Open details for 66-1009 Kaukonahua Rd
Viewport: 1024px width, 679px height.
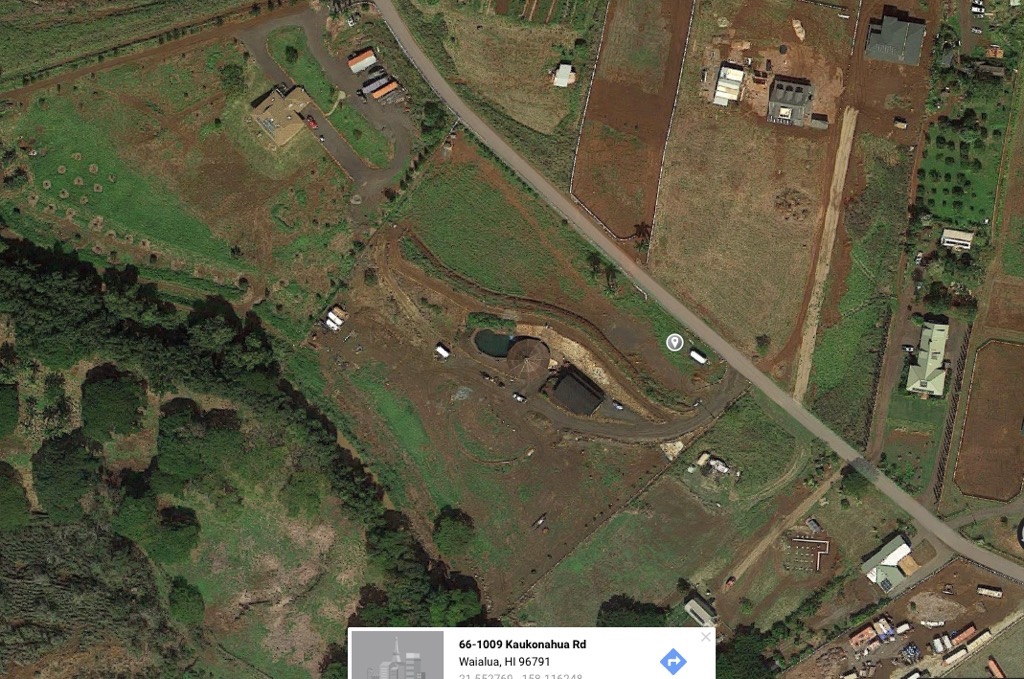click(x=522, y=644)
